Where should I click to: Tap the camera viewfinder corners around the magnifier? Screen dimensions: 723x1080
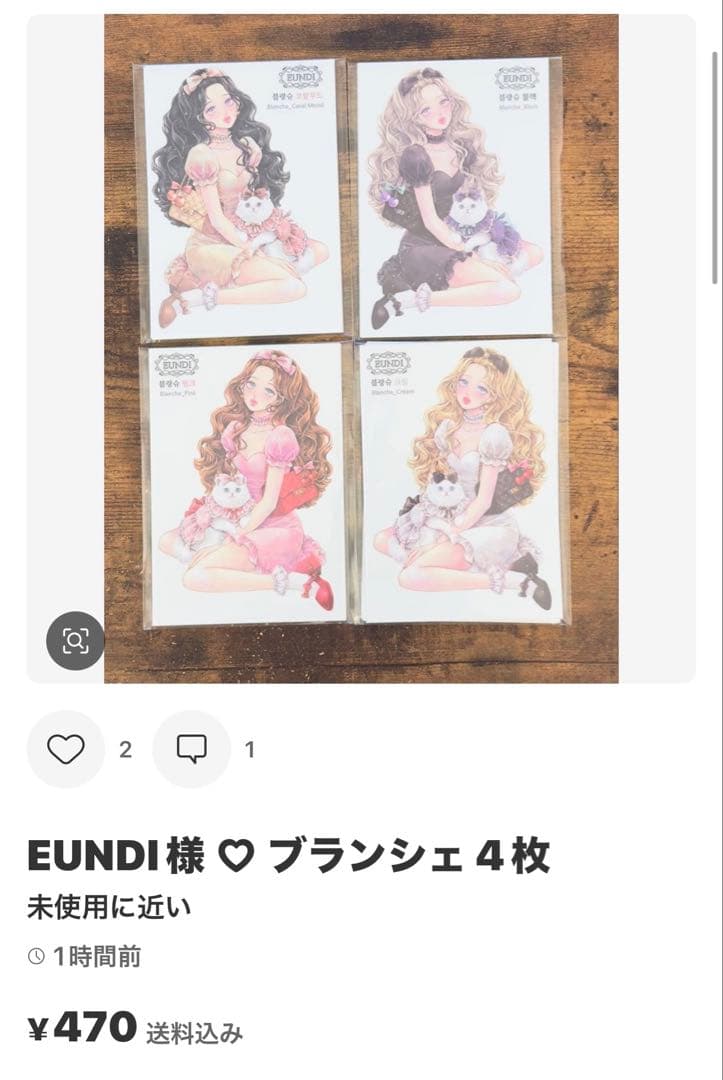pyautogui.click(x=73, y=642)
